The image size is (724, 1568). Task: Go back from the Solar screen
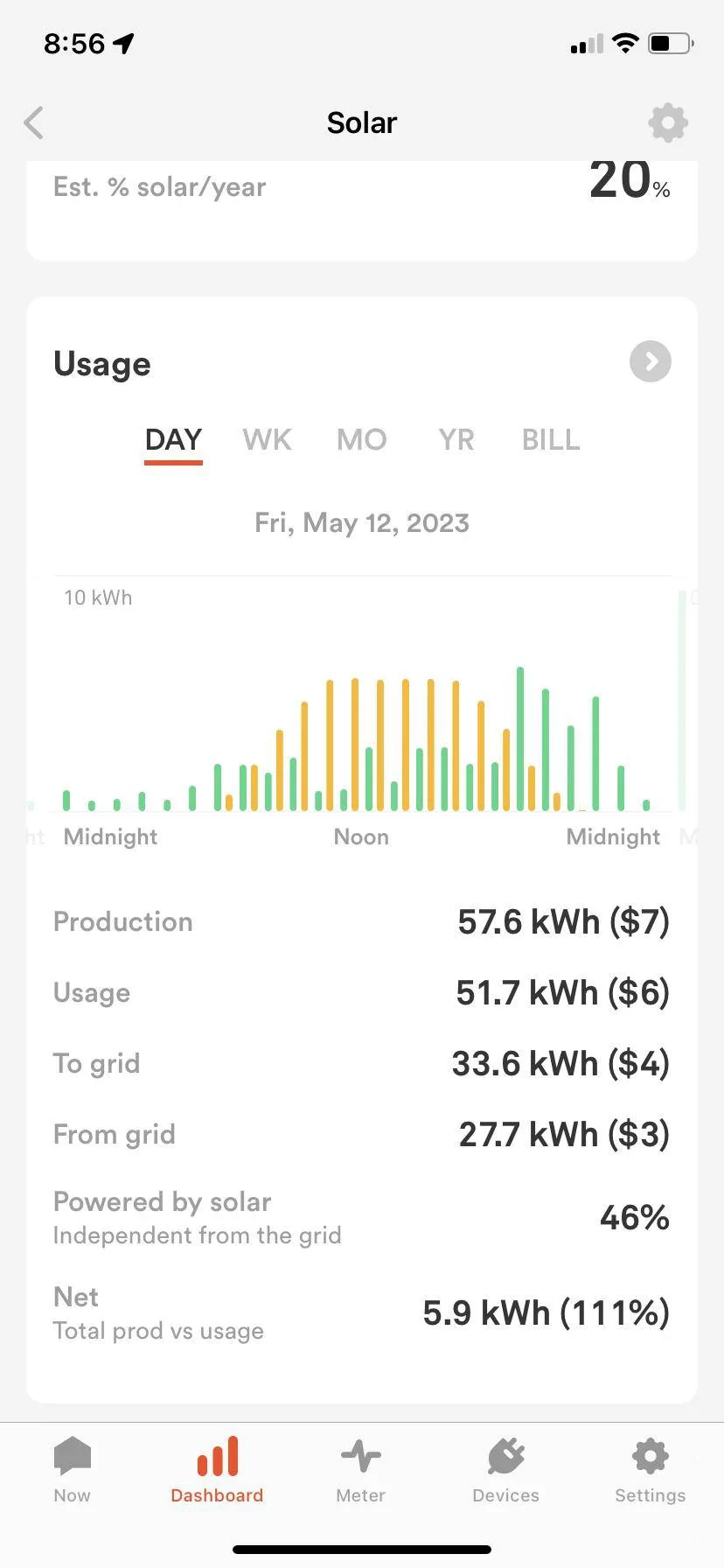(x=33, y=123)
